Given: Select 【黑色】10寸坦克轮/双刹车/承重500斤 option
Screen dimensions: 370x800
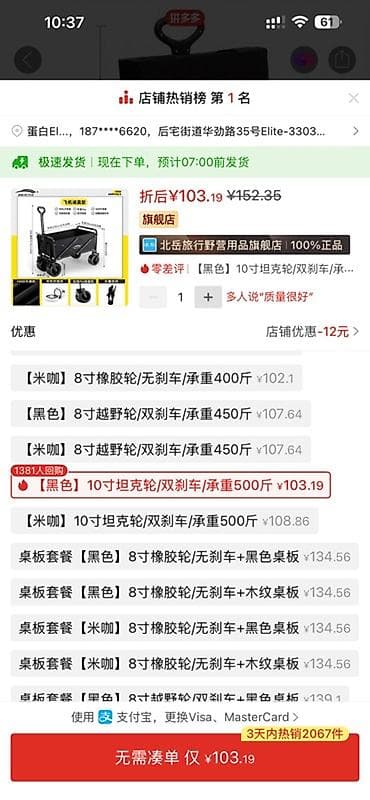Looking at the screenshot, I should (x=171, y=485).
